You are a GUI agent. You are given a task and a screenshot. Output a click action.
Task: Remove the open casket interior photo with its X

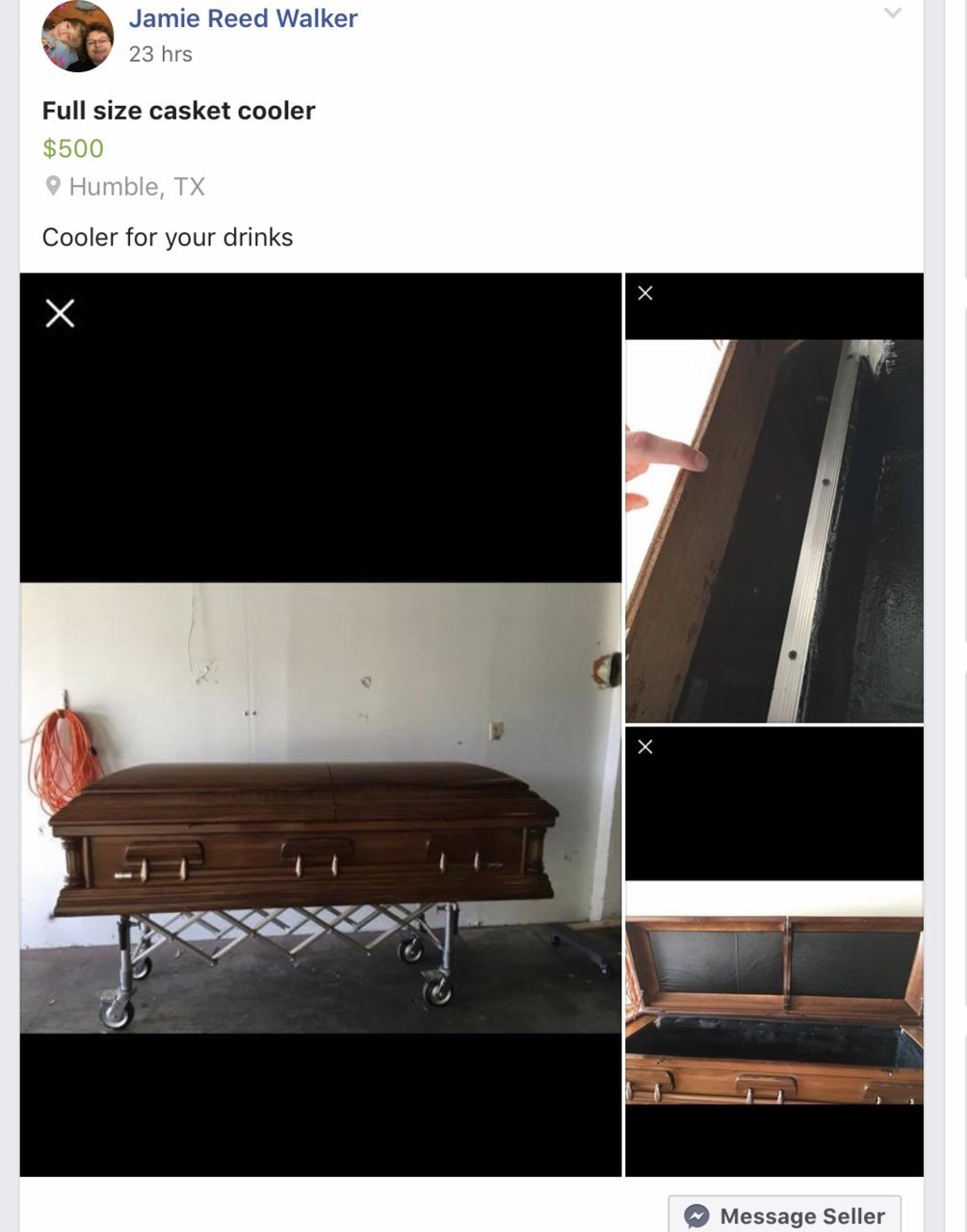645,747
